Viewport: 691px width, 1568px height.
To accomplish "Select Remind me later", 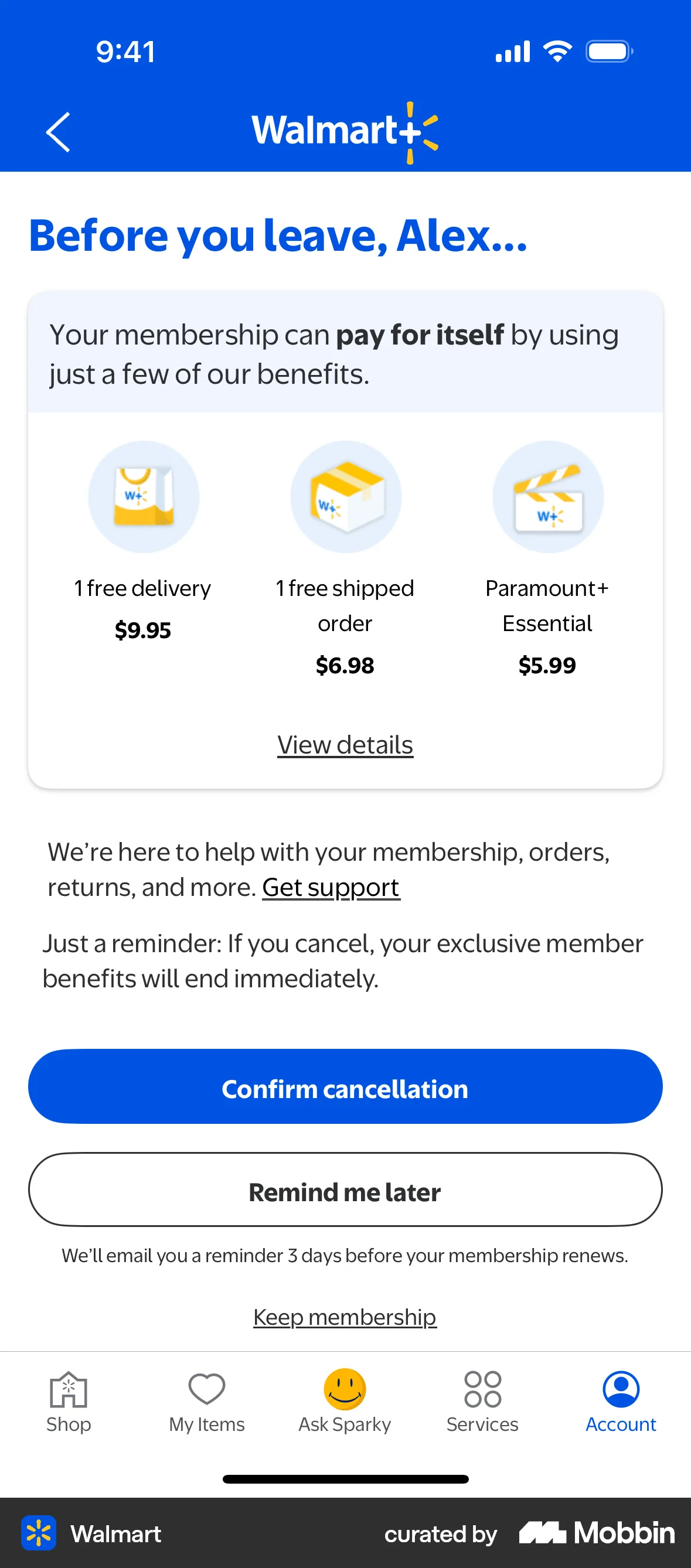I will click(x=345, y=1191).
